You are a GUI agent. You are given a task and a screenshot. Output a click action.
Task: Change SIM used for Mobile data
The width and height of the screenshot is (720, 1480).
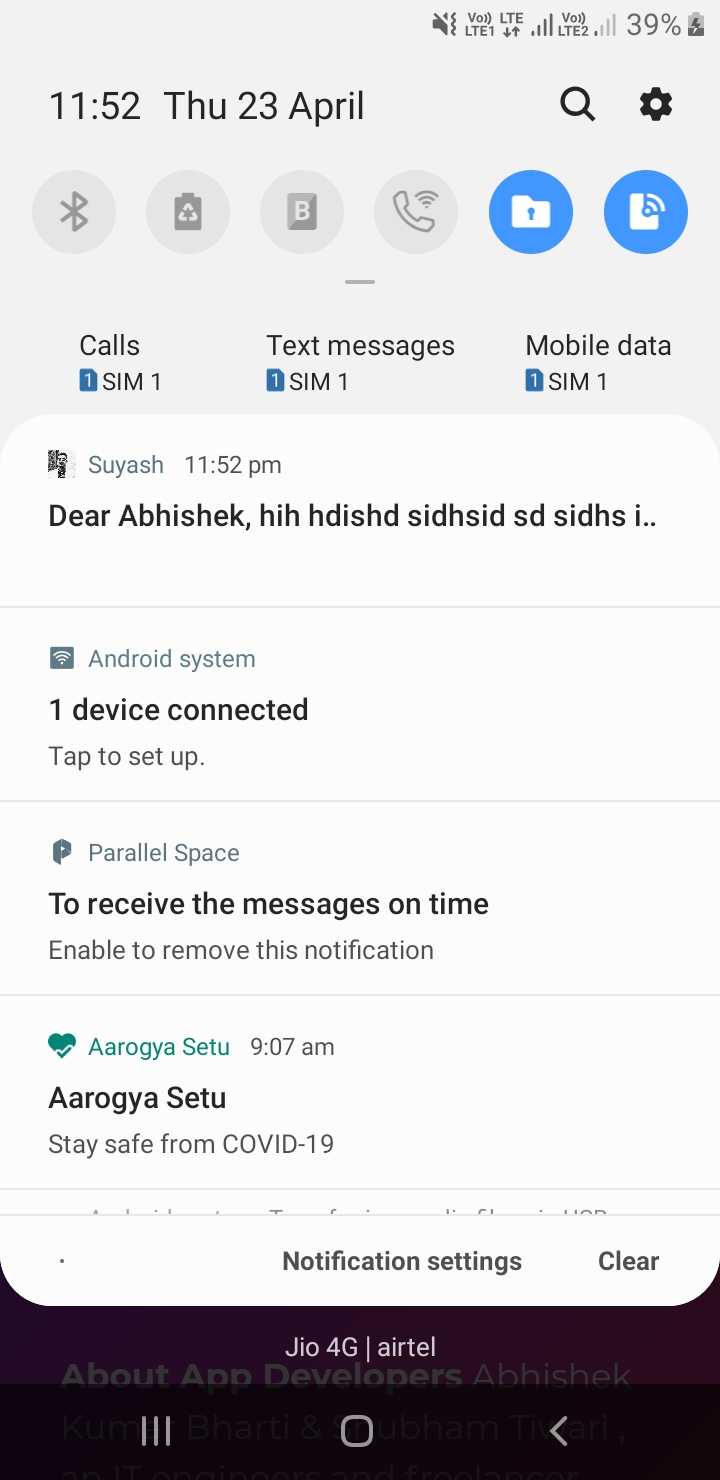598,362
